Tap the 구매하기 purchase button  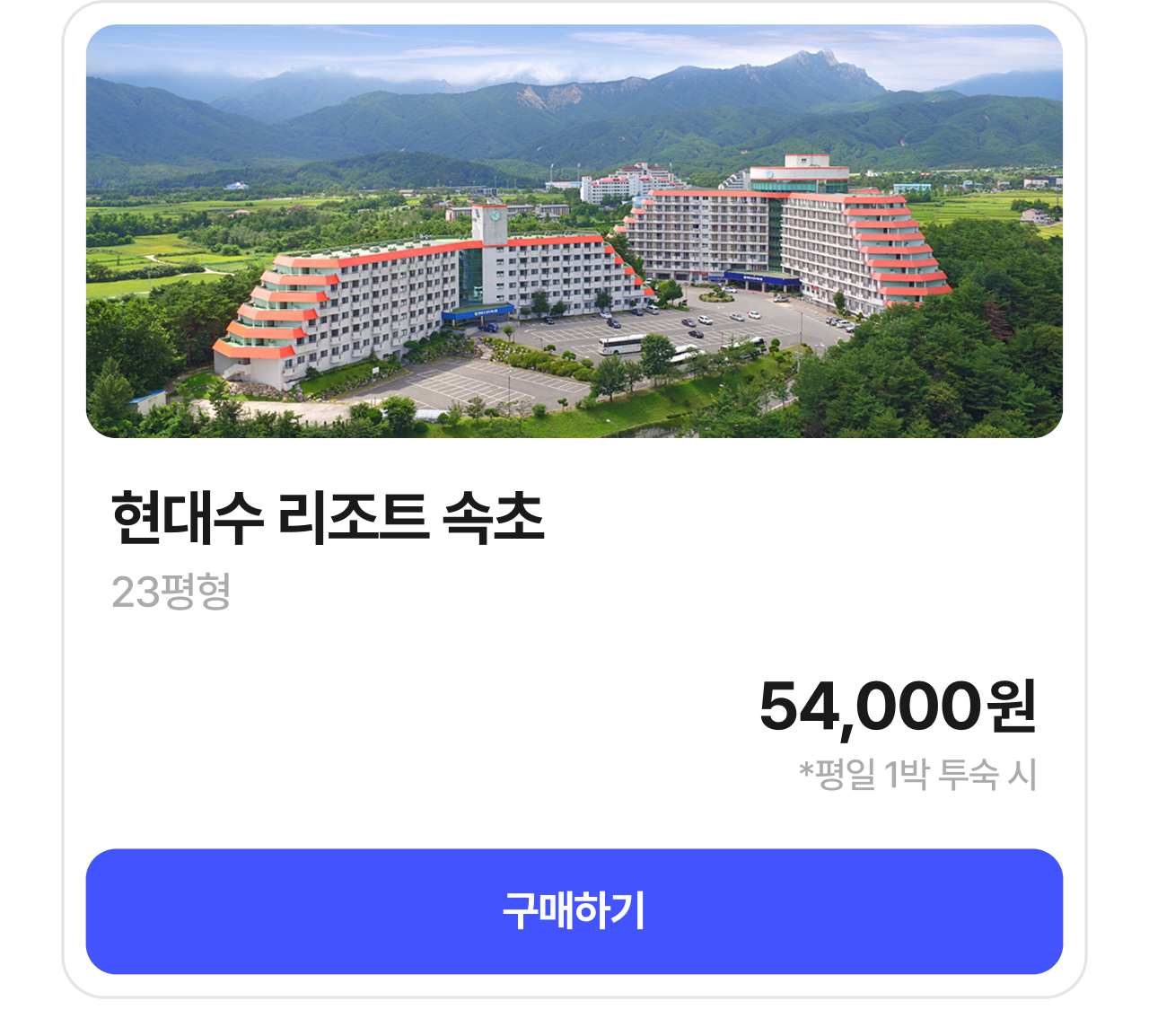(x=574, y=911)
